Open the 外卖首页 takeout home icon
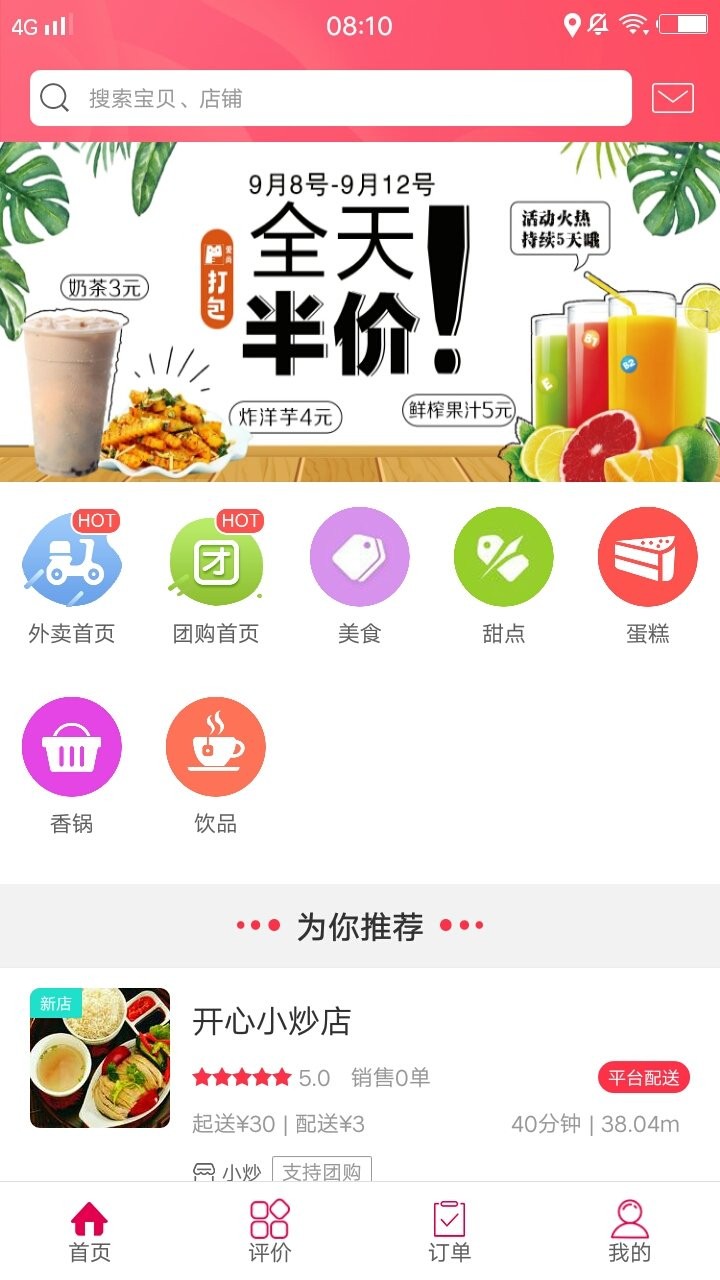Viewport: 720px width, 1280px height. 72,560
